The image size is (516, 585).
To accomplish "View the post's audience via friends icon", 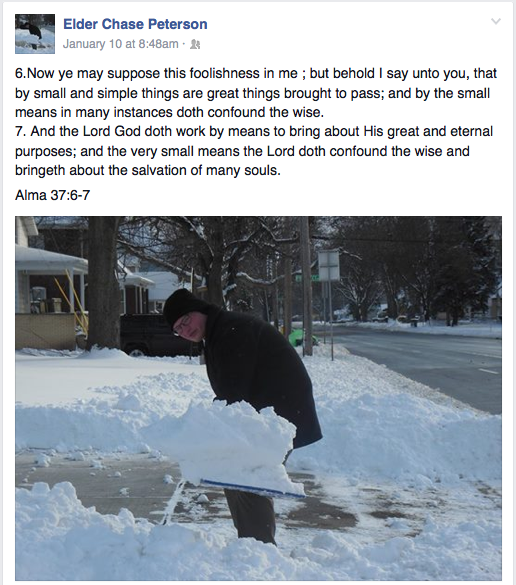I will pos(195,44).
